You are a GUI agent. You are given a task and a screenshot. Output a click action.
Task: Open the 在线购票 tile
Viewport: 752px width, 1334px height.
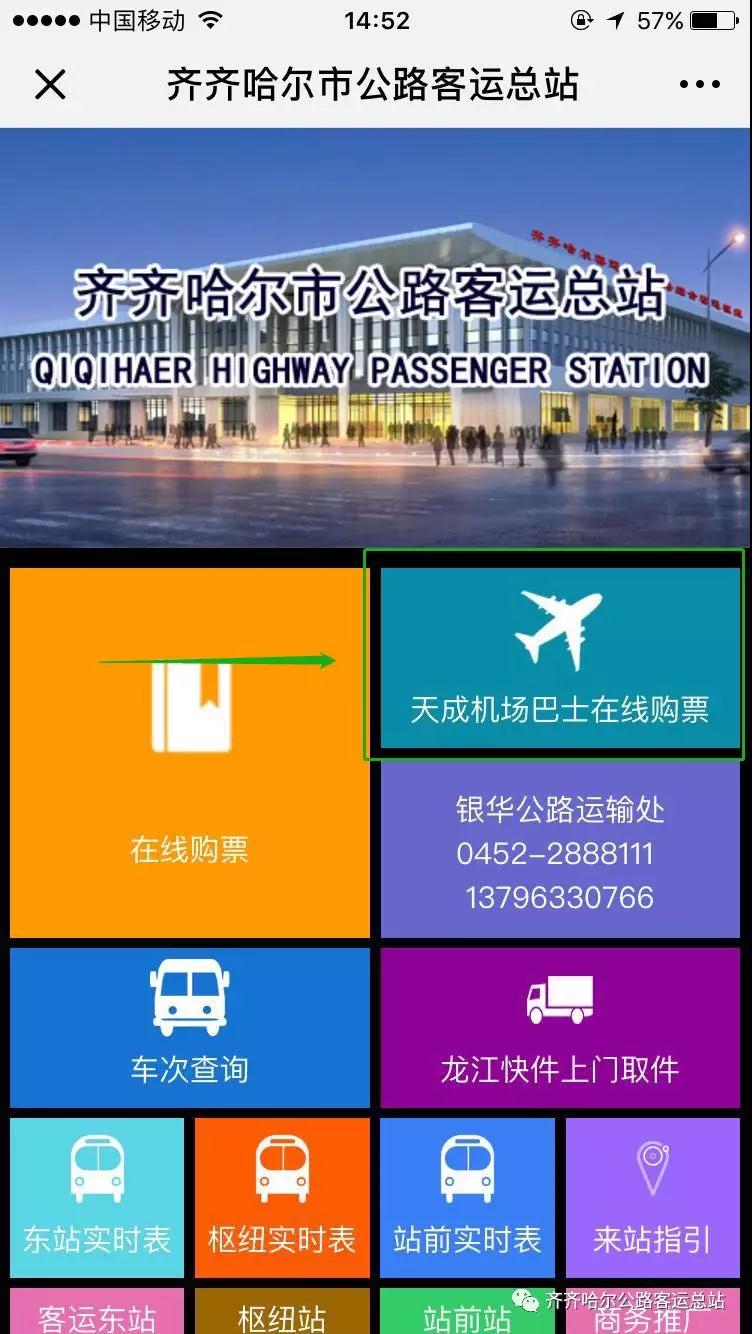(189, 752)
